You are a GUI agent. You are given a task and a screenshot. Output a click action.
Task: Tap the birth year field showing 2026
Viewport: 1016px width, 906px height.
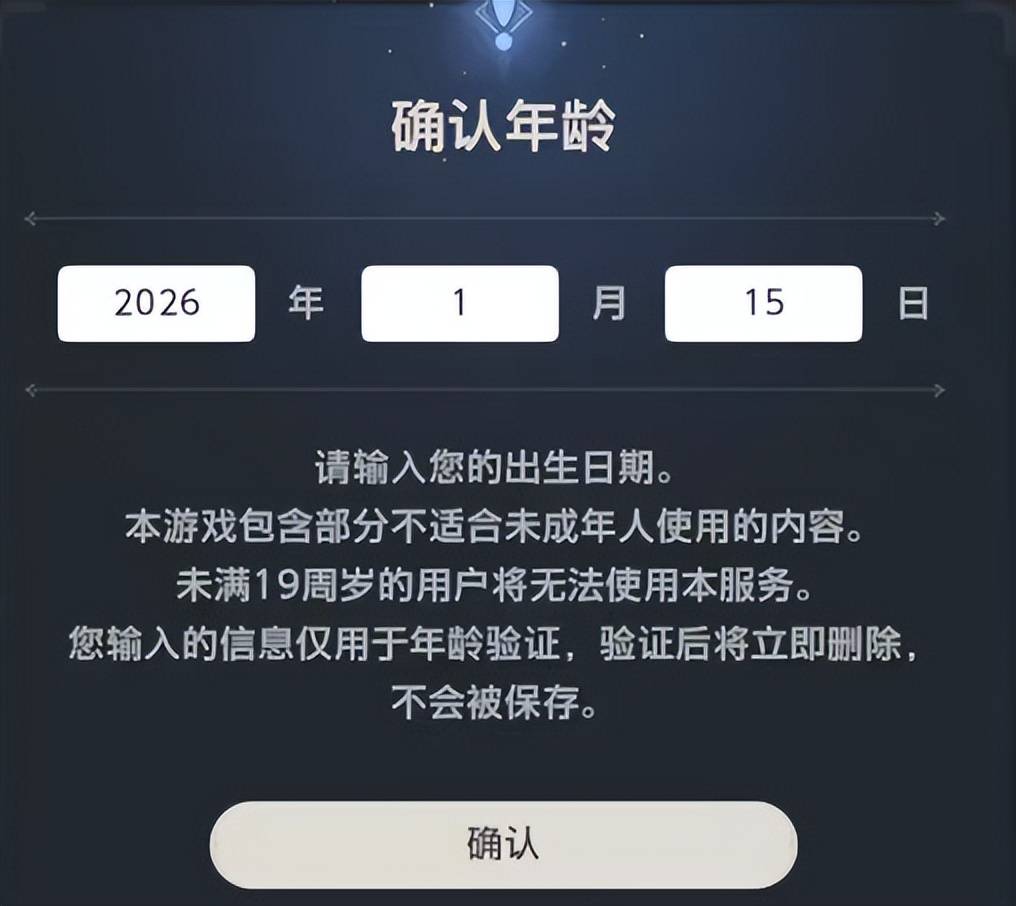[156, 303]
